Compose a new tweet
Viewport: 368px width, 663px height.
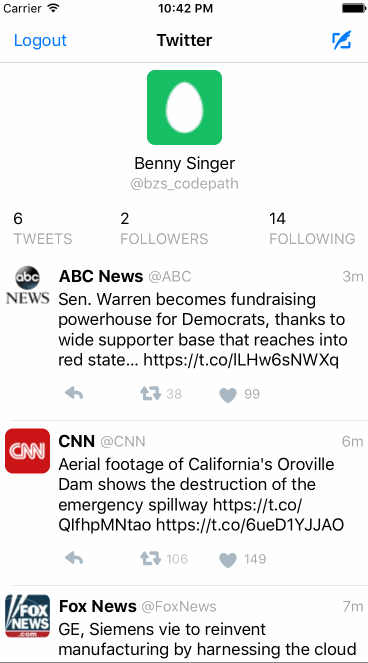pyautogui.click(x=342, y=41)
